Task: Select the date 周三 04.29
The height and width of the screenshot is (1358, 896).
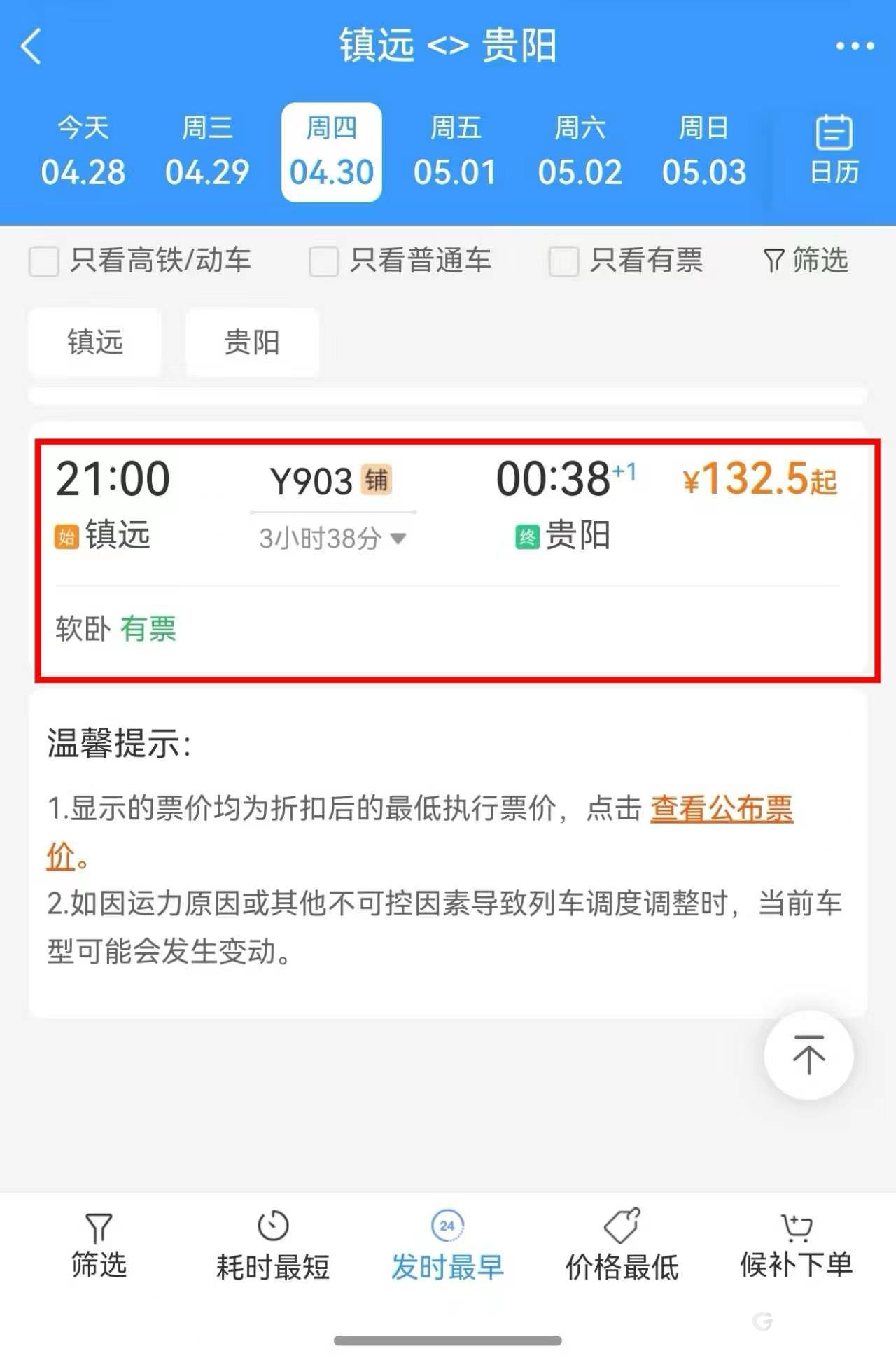Action: coord(207,153)
